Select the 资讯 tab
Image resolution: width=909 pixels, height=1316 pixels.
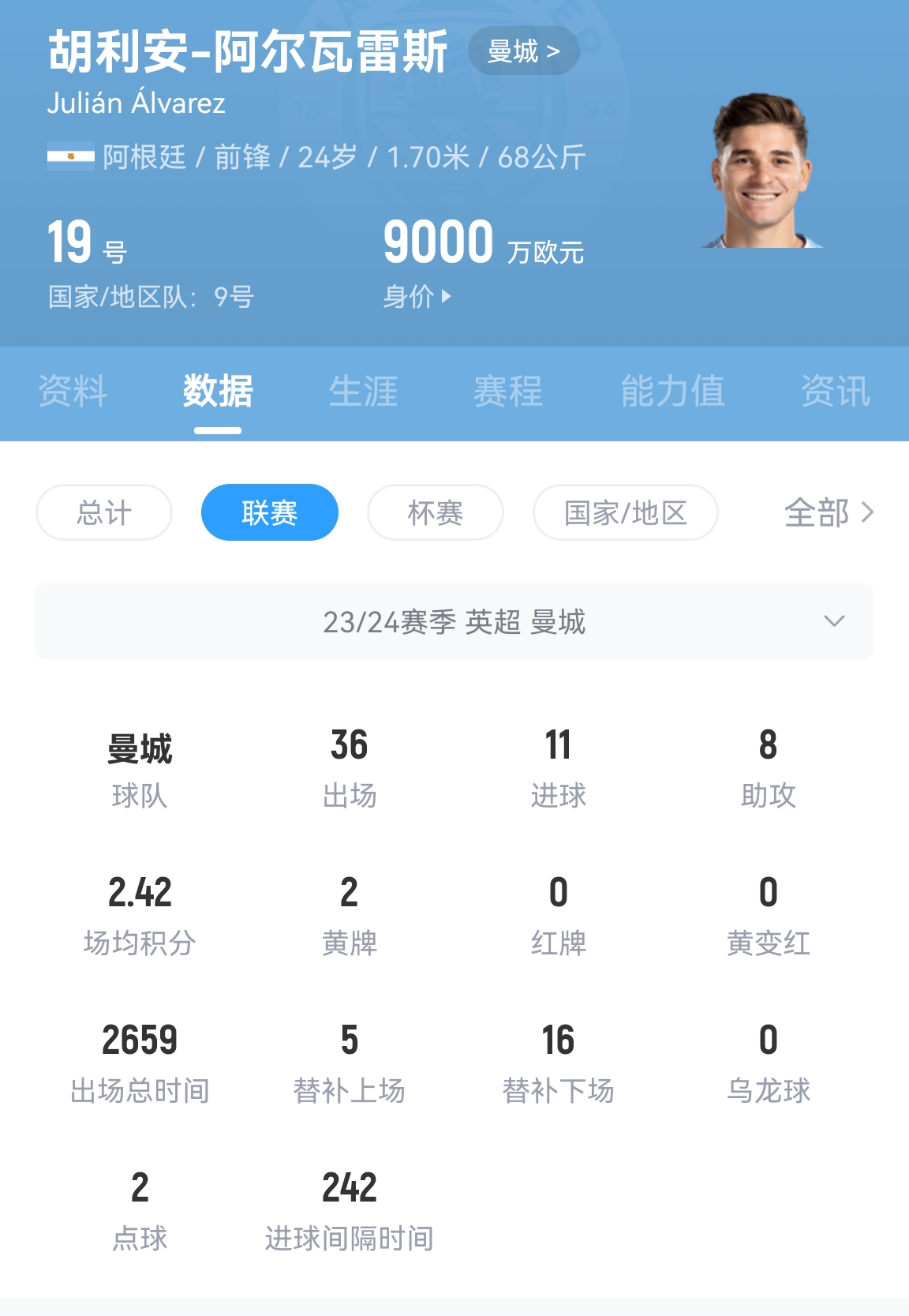(x=835, y=392)
